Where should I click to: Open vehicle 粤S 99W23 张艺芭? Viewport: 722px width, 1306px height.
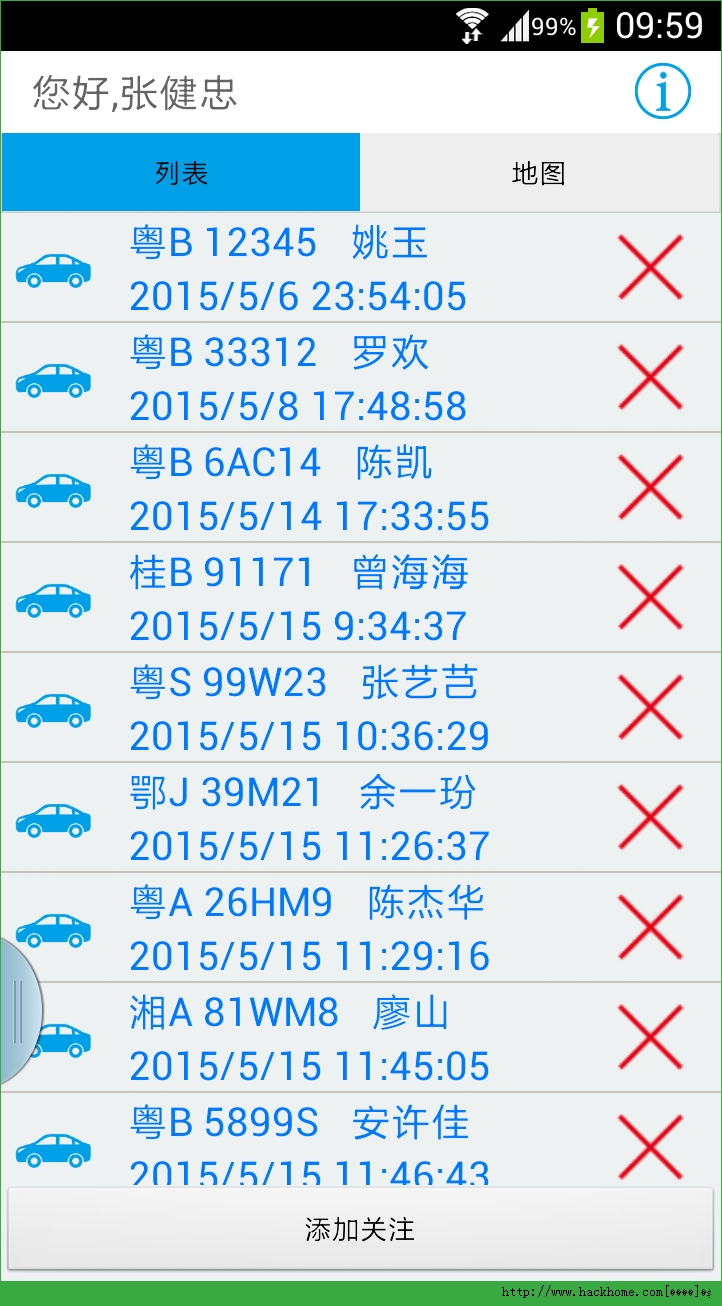click(x=300, y=708)
